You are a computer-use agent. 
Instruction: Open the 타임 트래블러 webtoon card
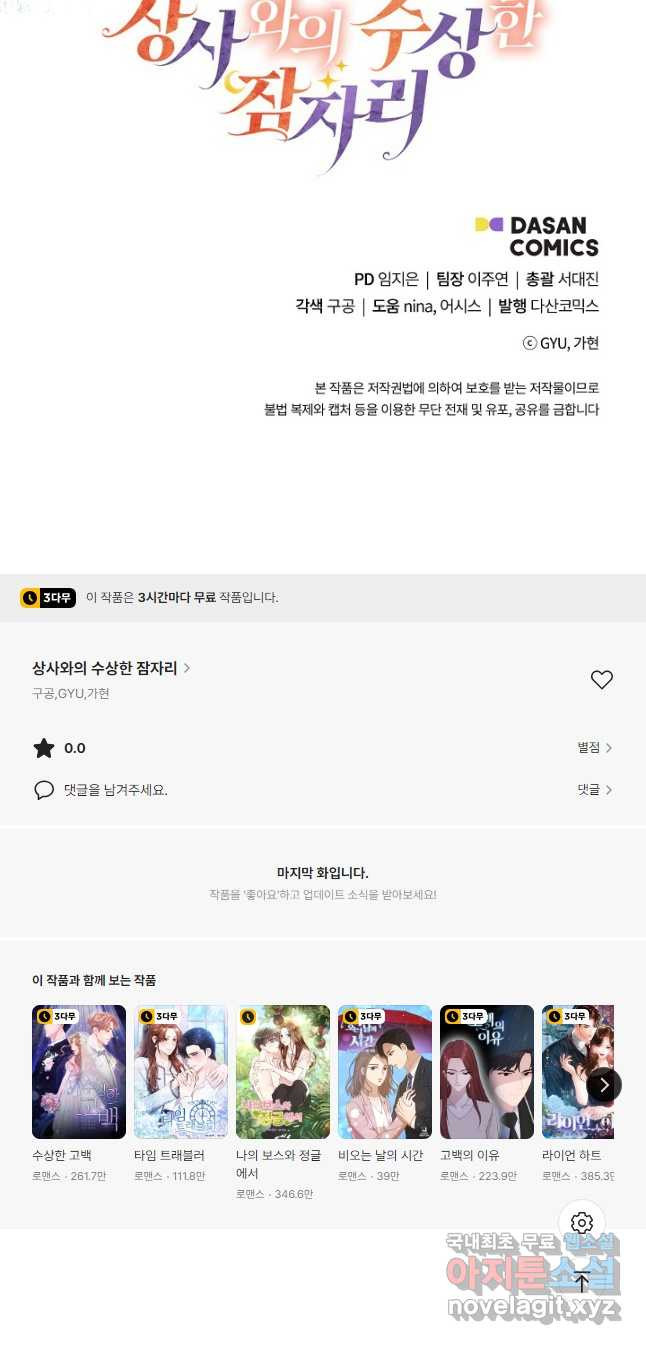[181, 1094]
